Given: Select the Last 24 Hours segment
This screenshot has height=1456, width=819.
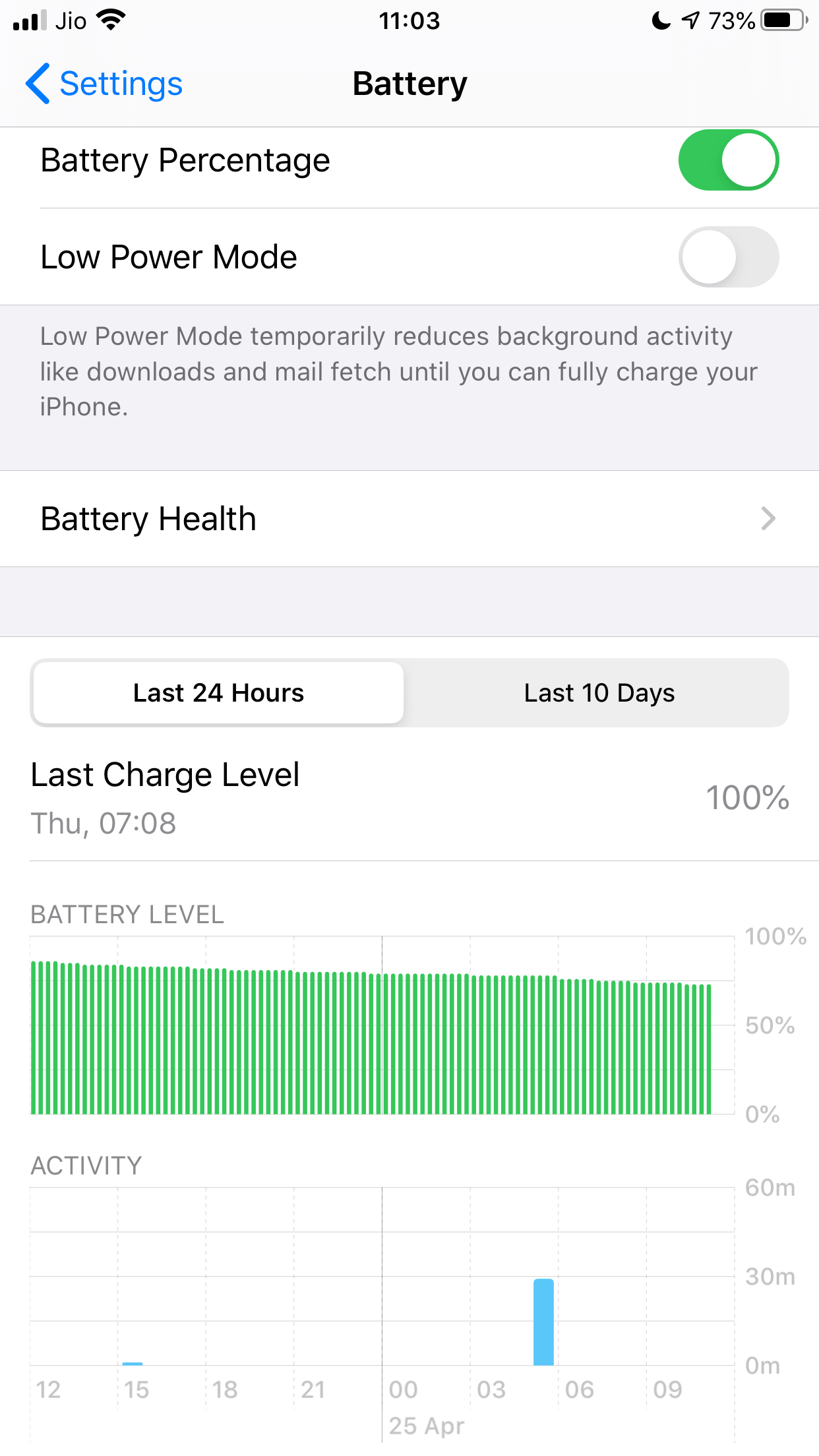Looking at the screenshot, I should click(x=218, y=693).
